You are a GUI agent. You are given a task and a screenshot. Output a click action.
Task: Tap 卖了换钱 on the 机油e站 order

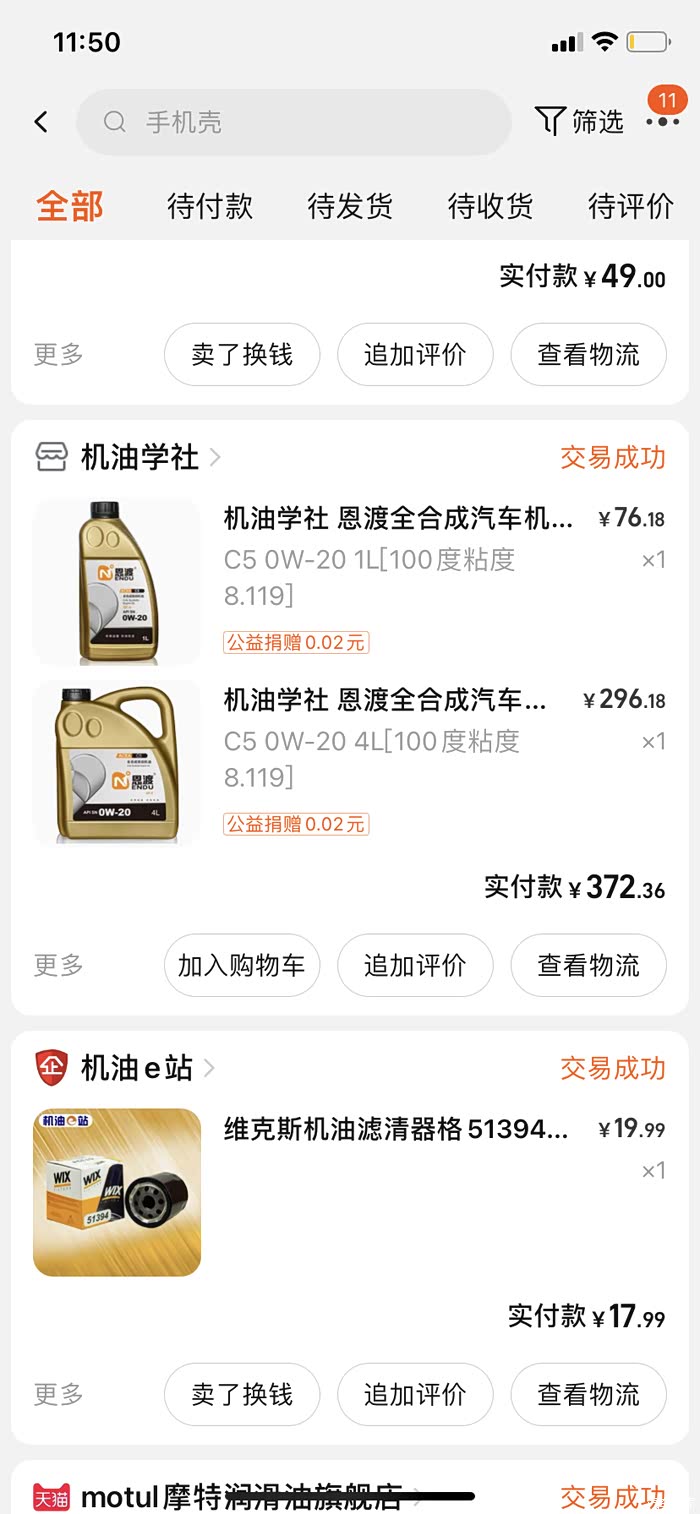pos(242,1395)
